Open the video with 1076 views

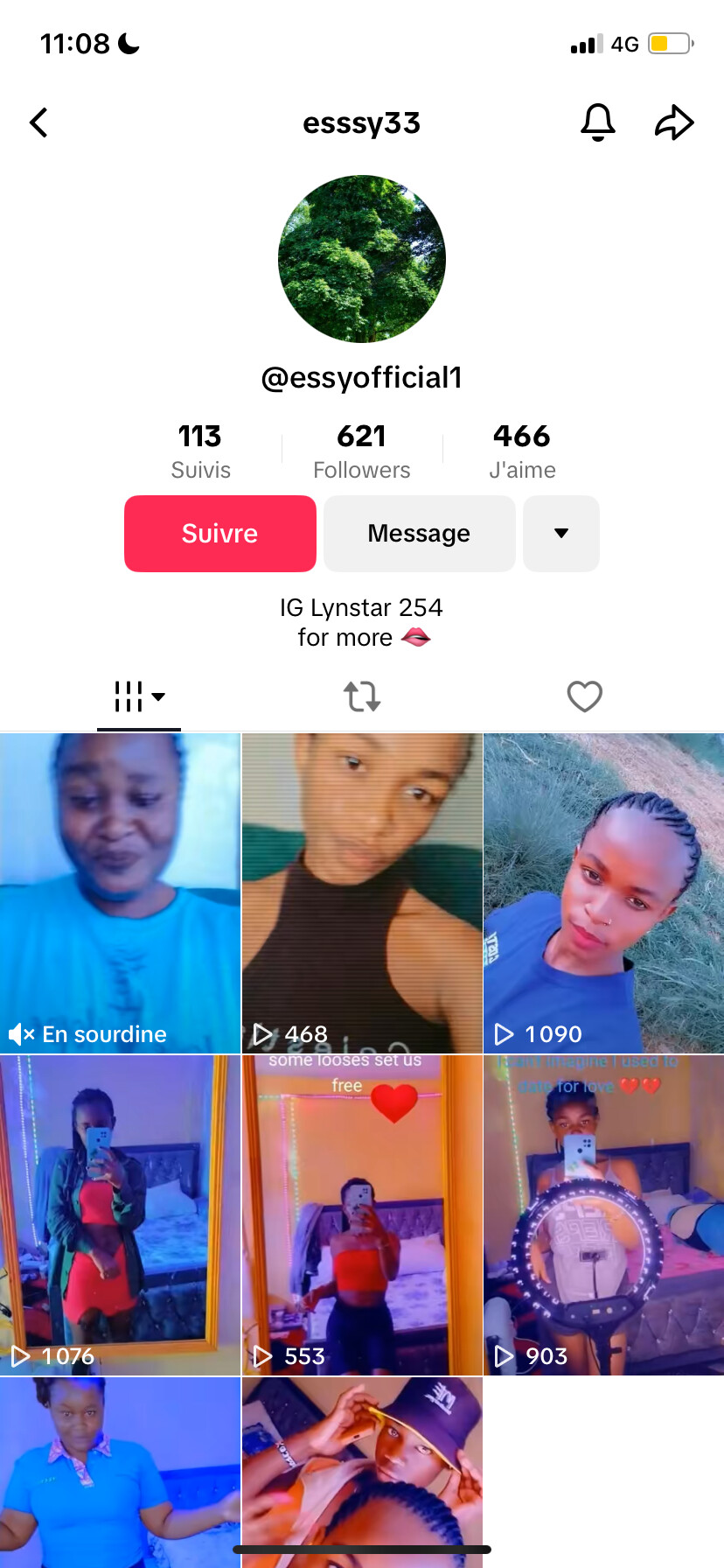coord(120,1214)
